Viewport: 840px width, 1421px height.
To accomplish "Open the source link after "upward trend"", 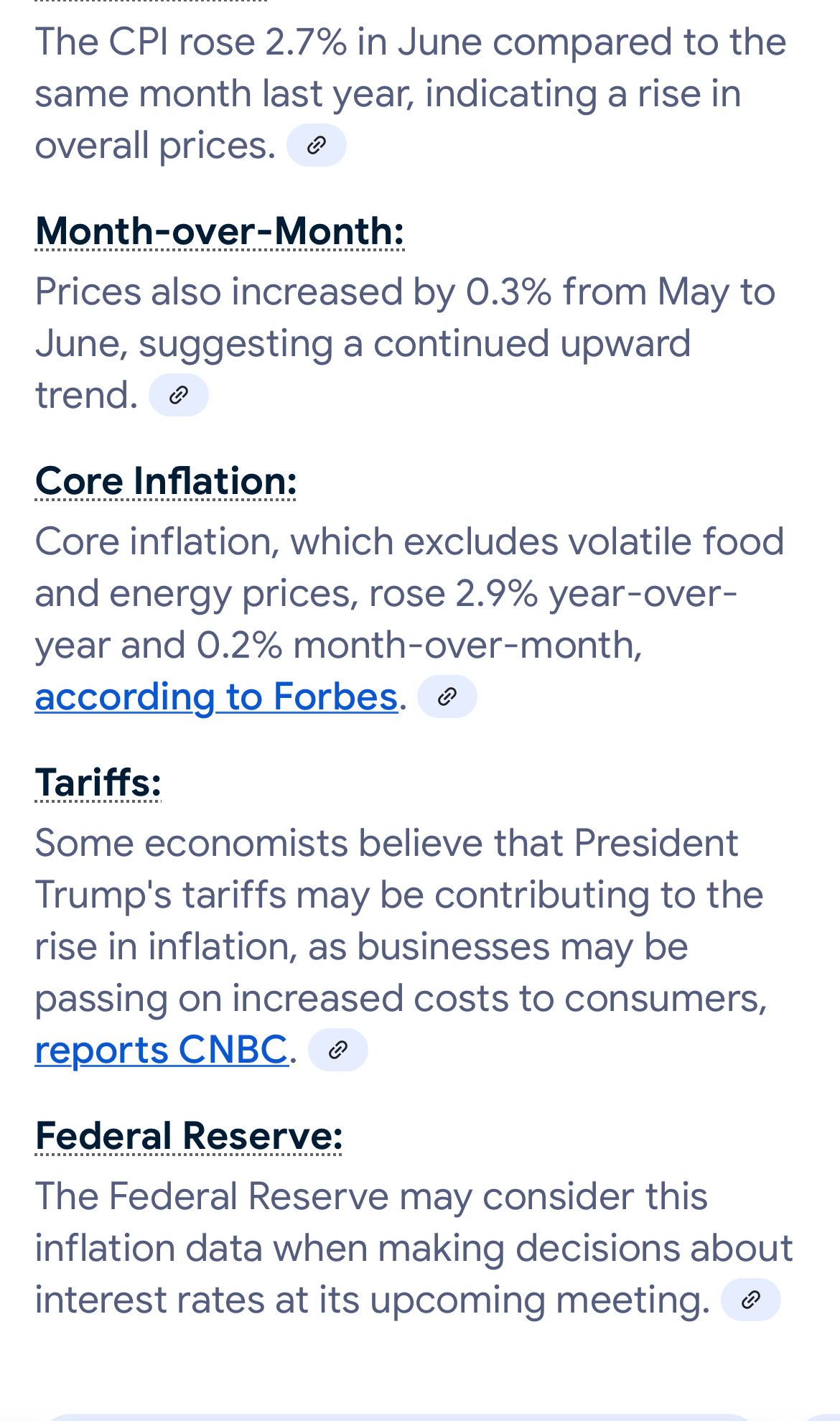I will (x=179, y=395).
